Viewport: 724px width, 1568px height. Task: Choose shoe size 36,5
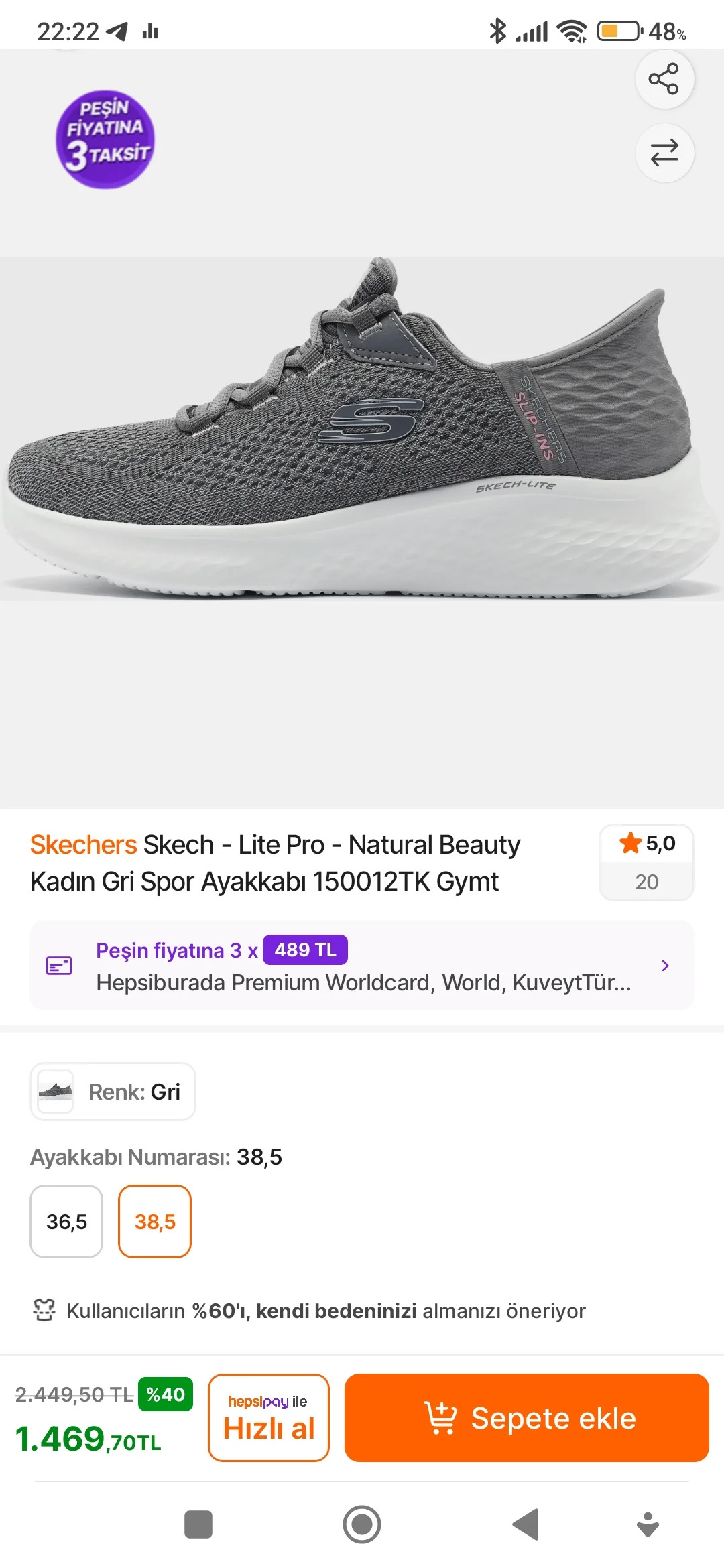click(x=66, y=1222)
